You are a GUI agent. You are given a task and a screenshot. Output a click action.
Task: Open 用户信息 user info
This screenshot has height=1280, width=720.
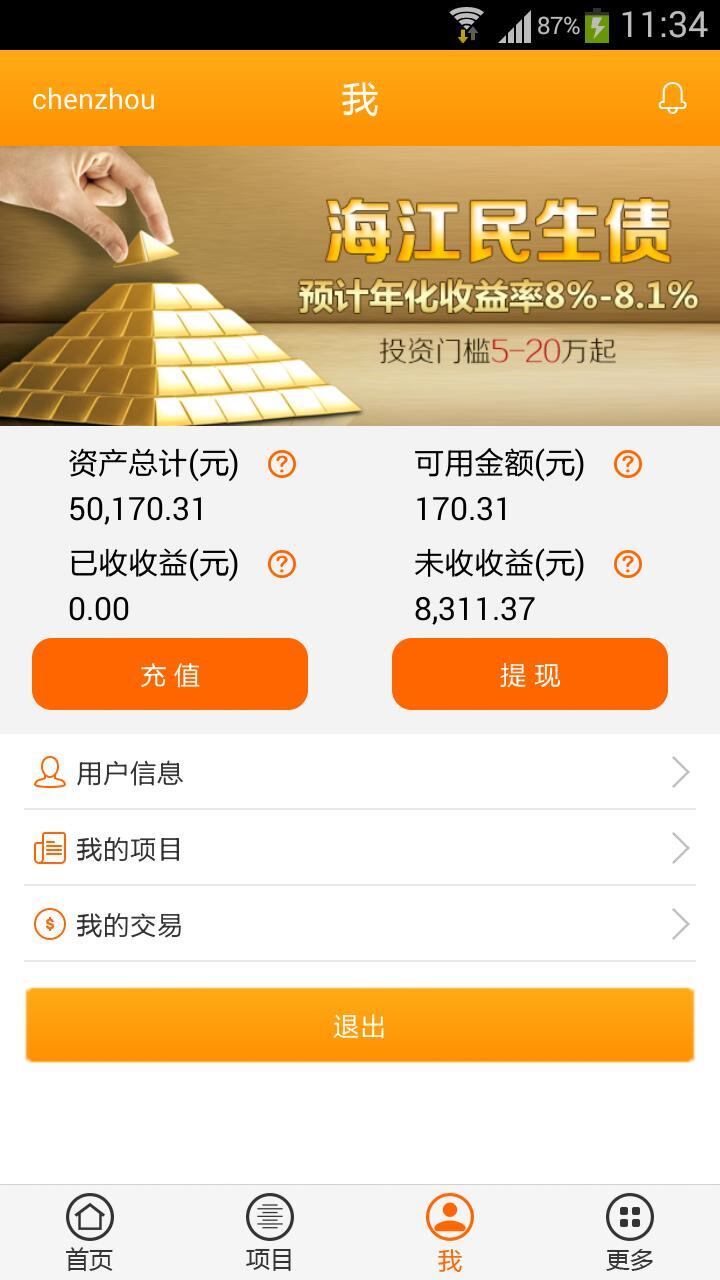click(360, 772)
